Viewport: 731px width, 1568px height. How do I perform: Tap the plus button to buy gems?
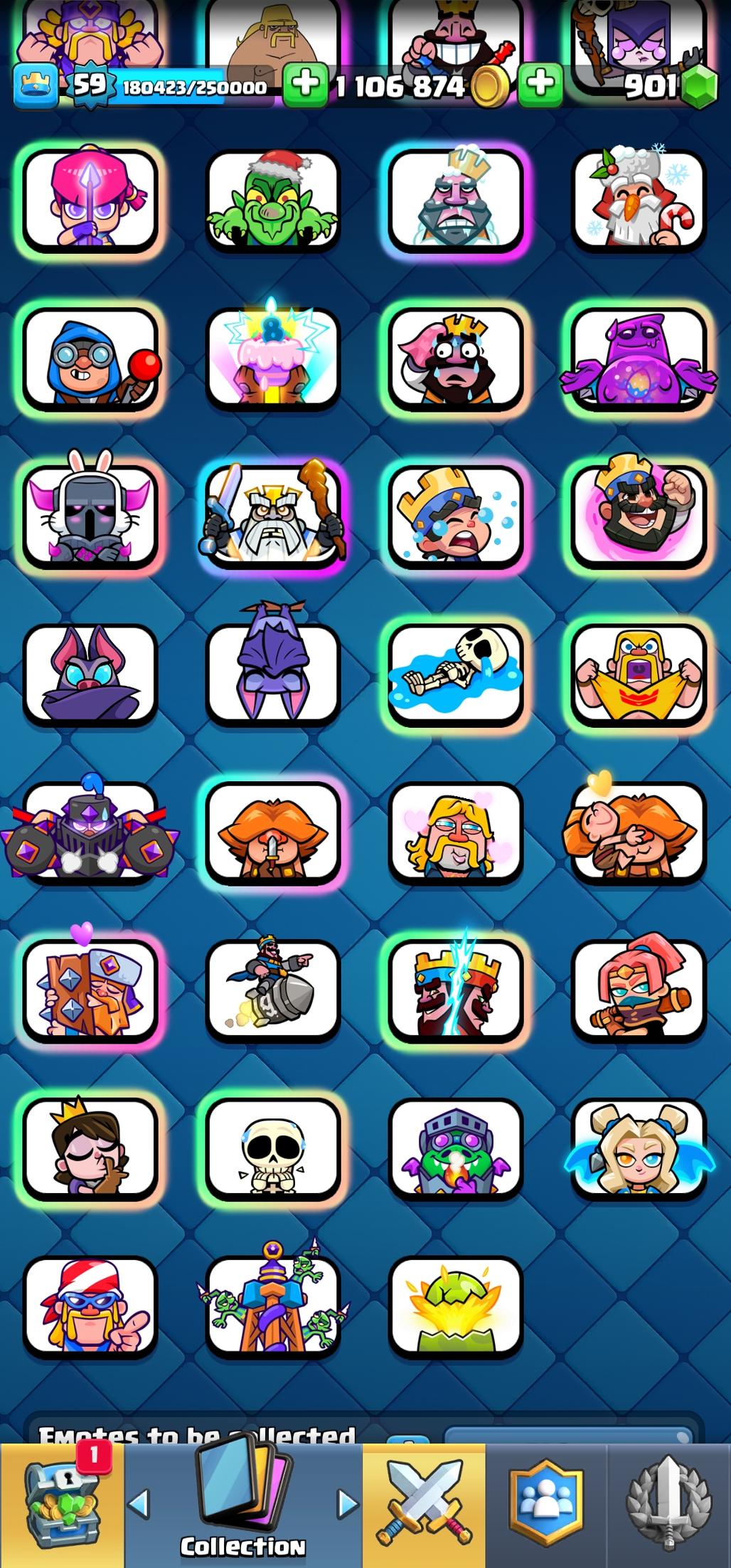click(x=540, y=85)
